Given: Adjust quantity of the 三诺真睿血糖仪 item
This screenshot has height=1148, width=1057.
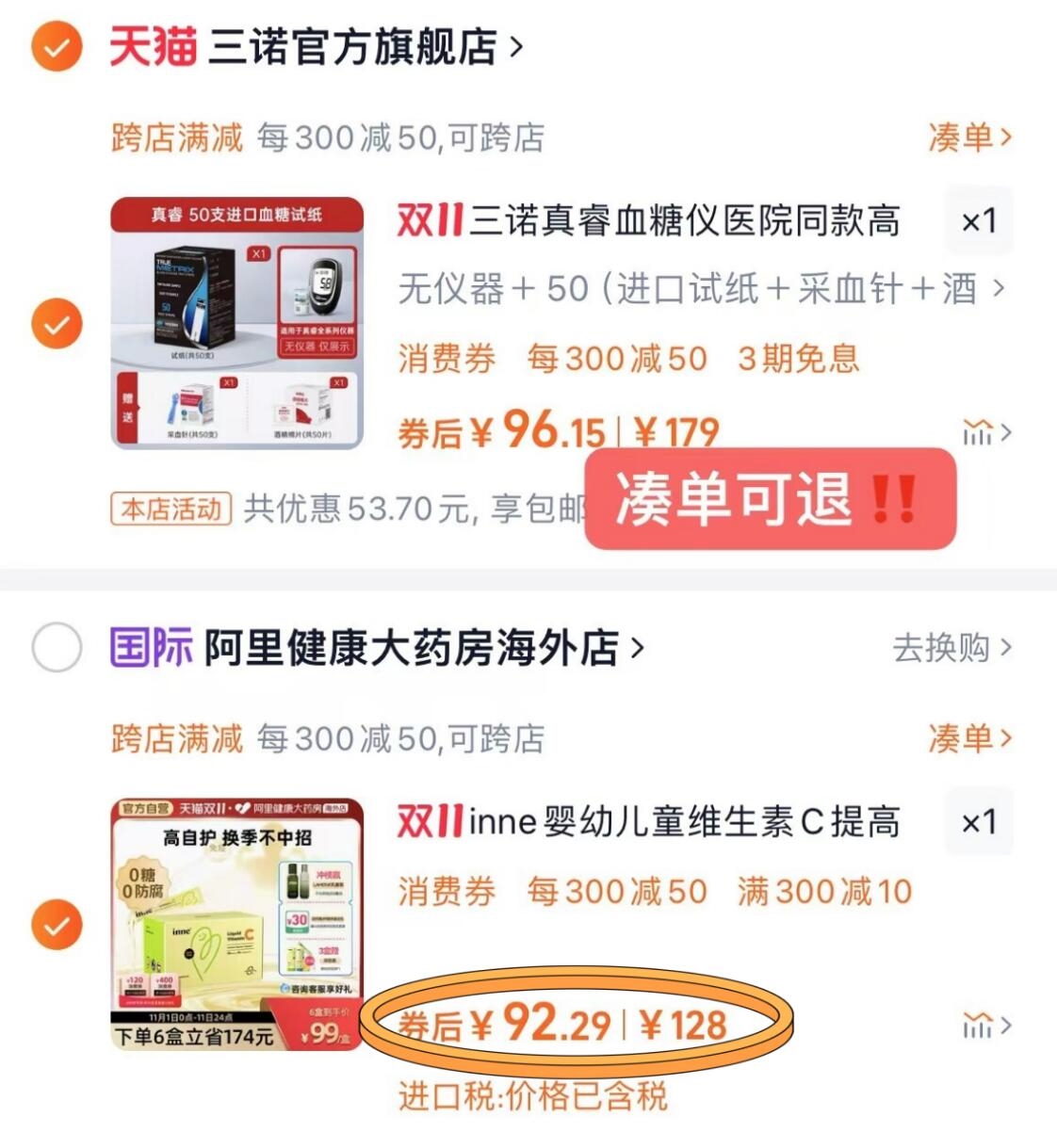Looking at the screenshot, I should 978,221.
